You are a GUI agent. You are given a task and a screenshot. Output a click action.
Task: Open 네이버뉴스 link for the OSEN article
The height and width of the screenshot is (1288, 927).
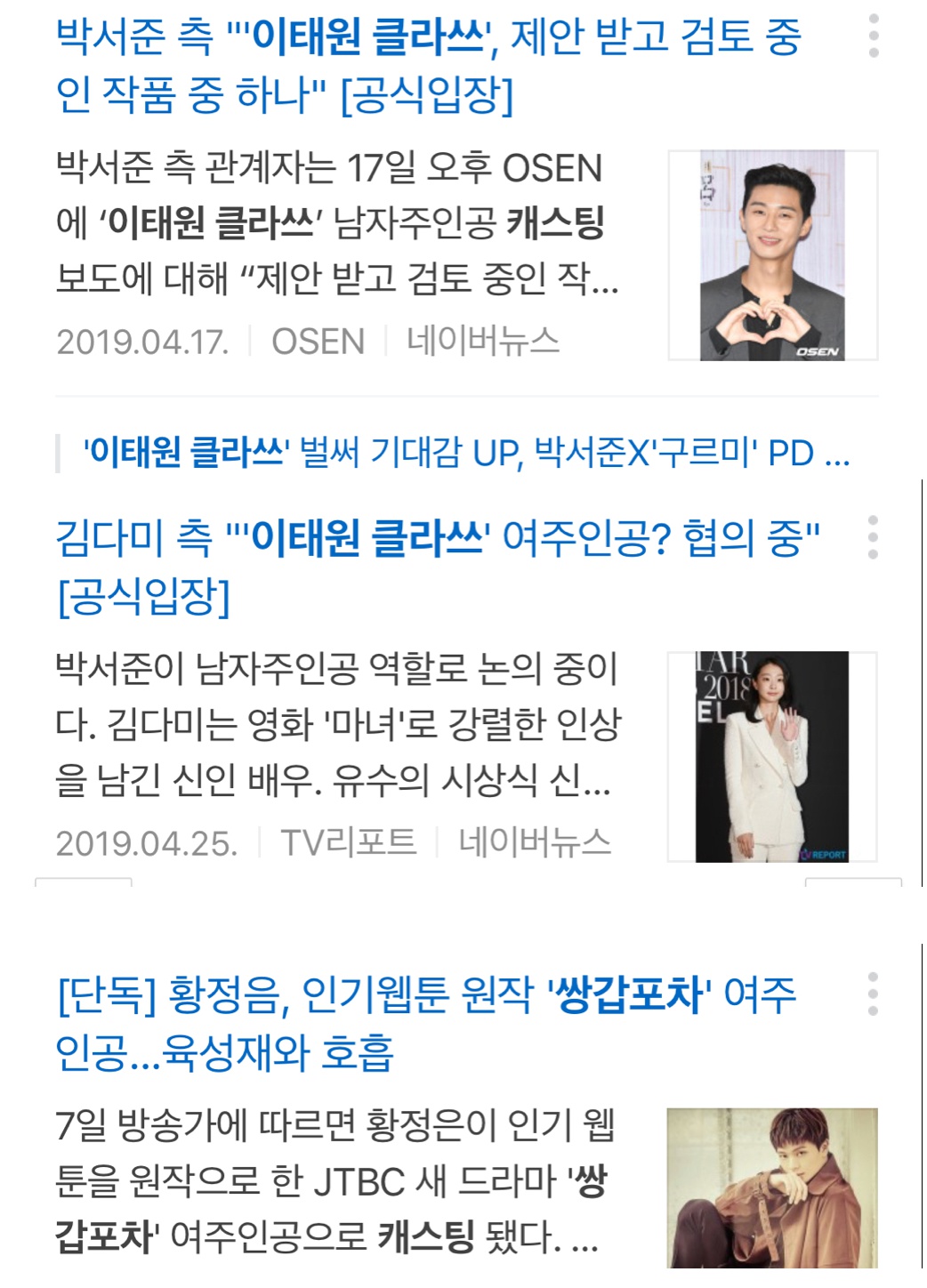tap(482, 342)
